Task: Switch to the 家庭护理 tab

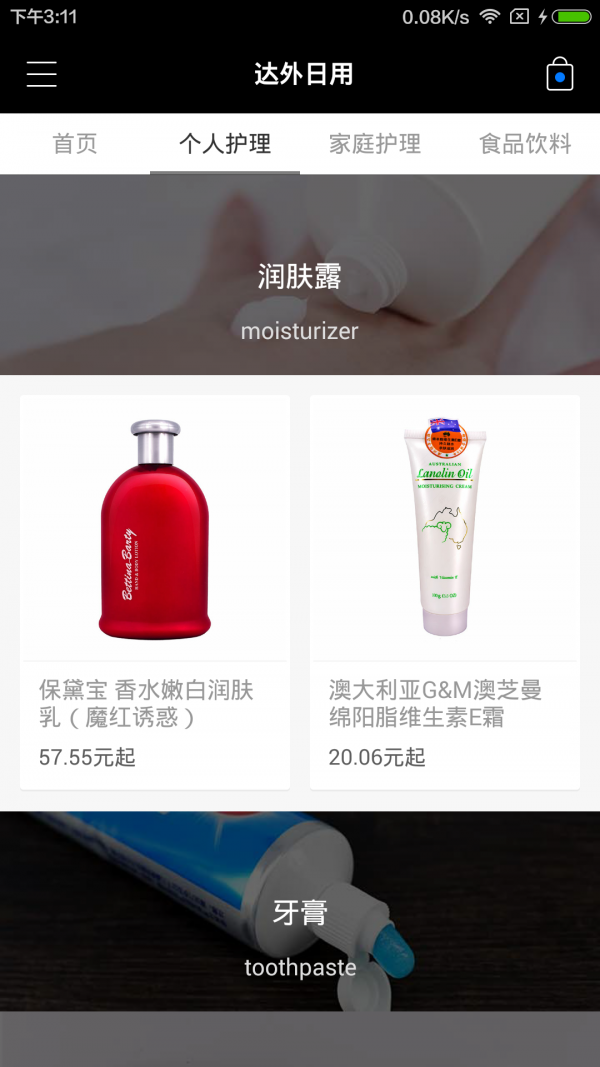Action: pyautogui.click(x=375, y=144)
